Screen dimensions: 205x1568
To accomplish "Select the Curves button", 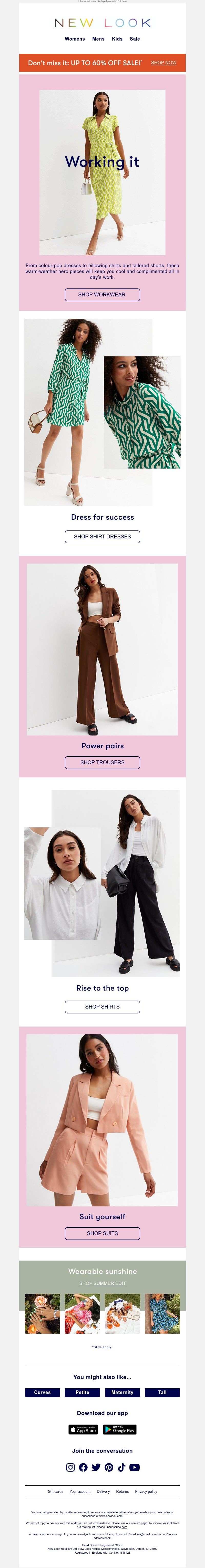I will pyautogui.click(x=43, y=1392).
